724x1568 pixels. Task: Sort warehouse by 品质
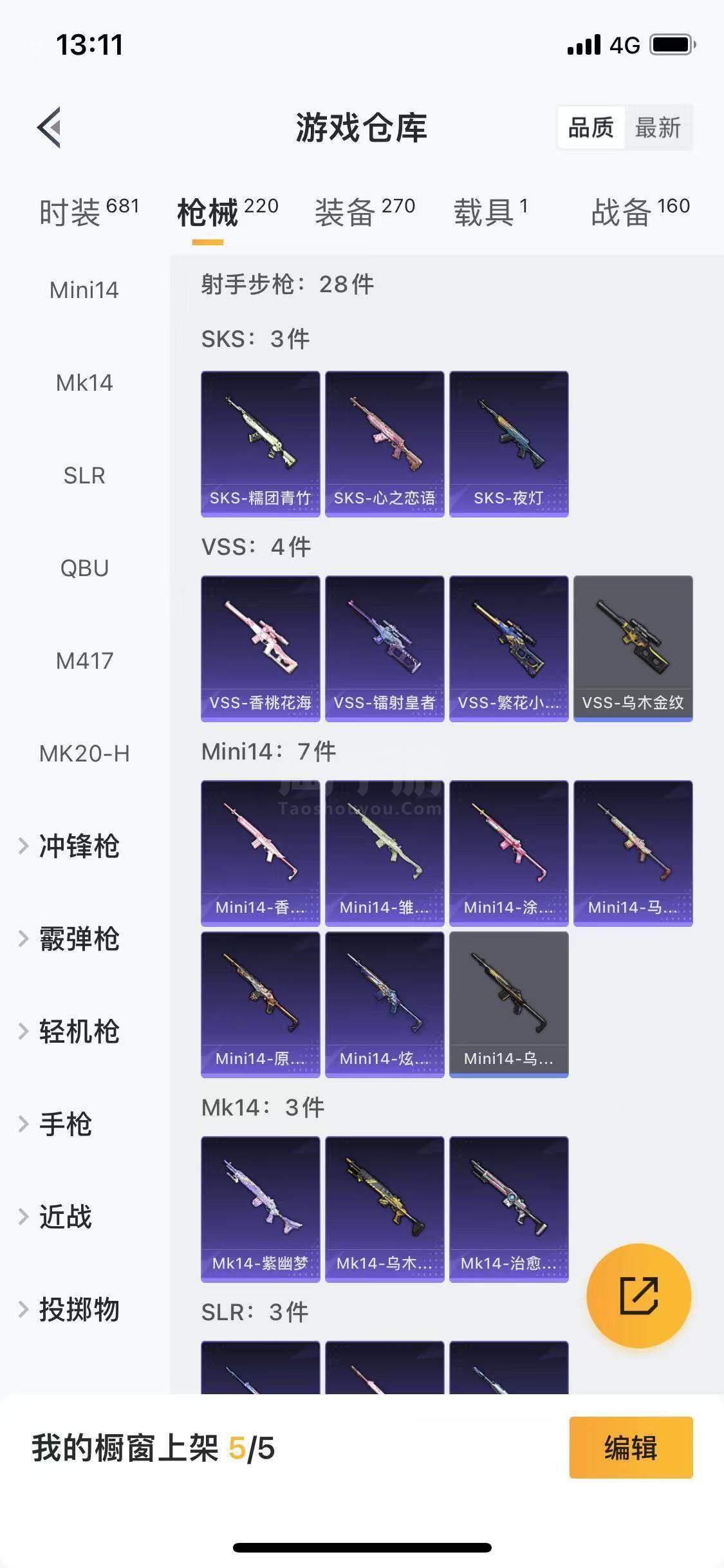click(x=590, y=127)
